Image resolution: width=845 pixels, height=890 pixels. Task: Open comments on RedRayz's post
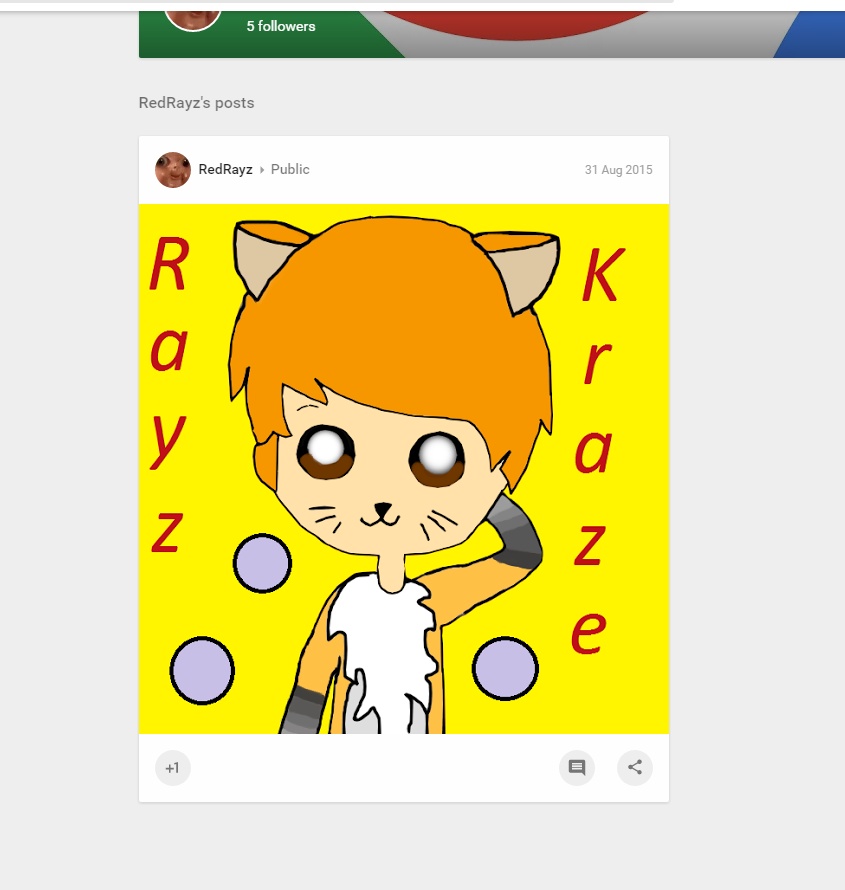click(577, 768)
